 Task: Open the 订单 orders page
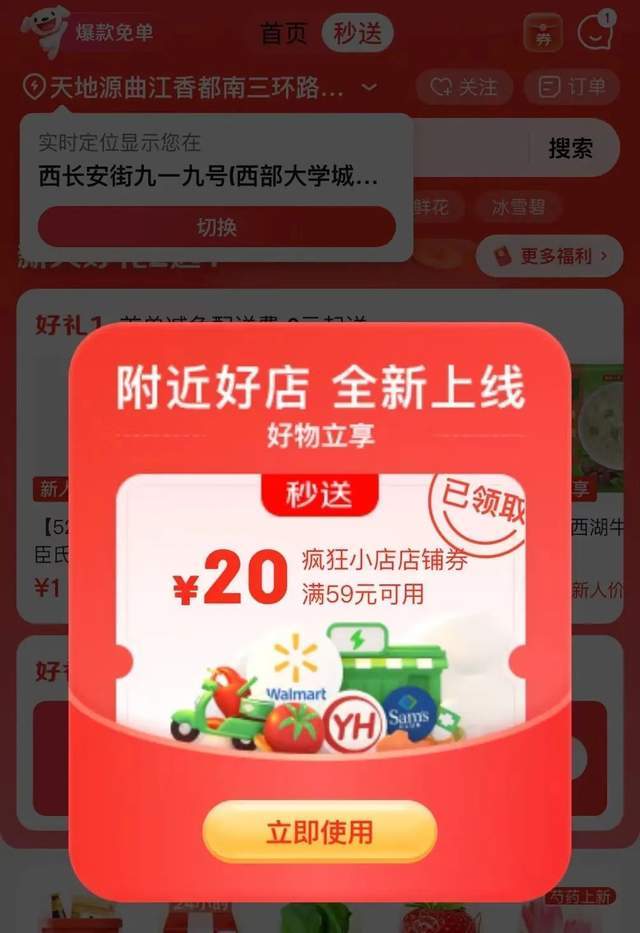pyautogui.click(x=571, y=88)
